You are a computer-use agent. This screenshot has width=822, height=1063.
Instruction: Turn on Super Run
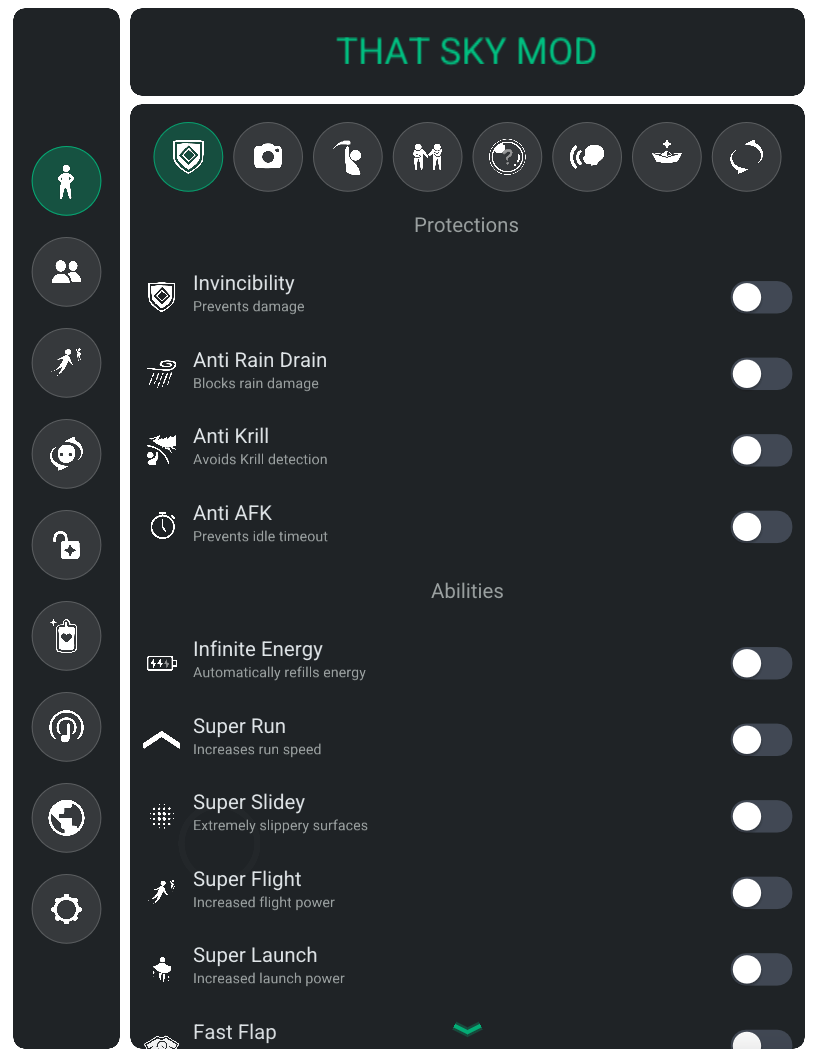pos(761,740)
